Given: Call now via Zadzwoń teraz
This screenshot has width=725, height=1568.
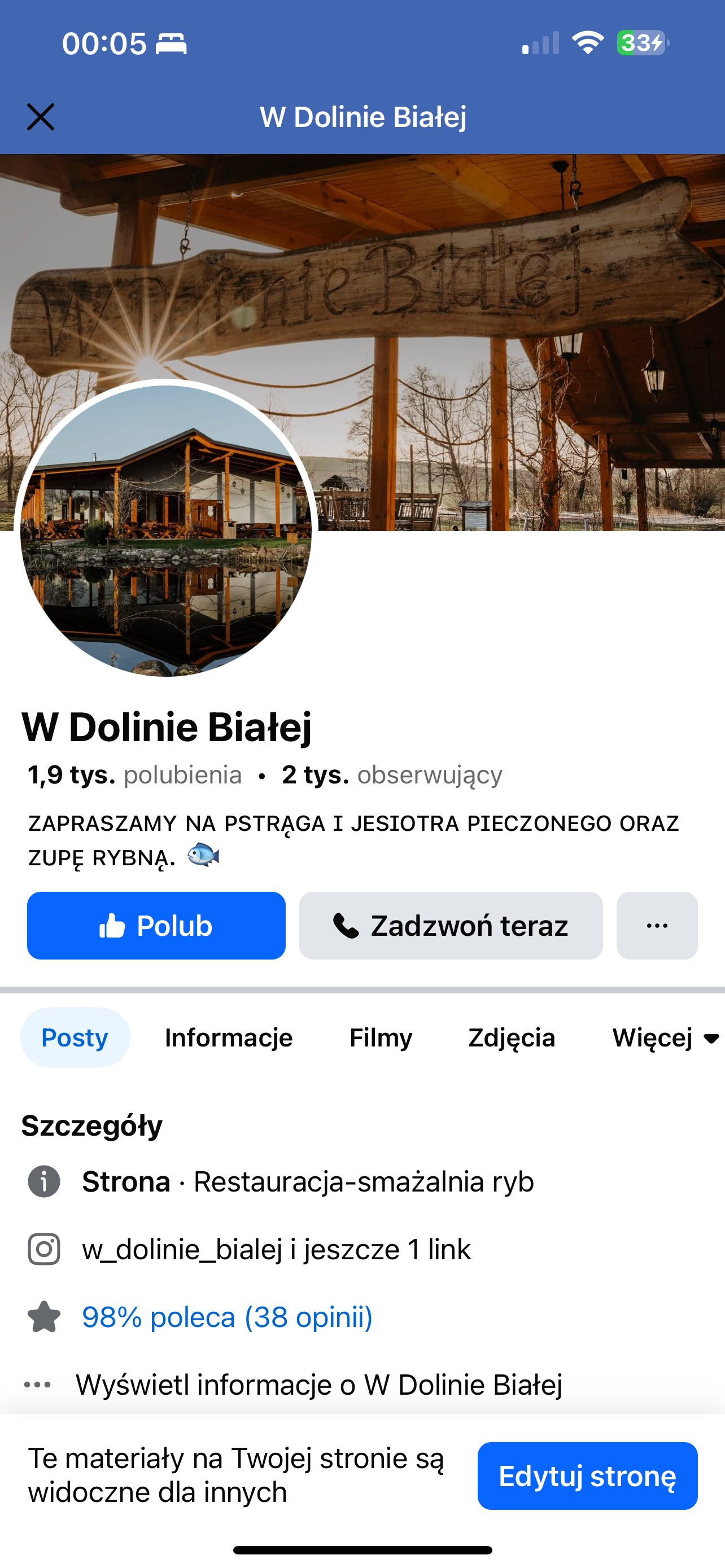Looking at the screenshot, I should pos(451,925).
